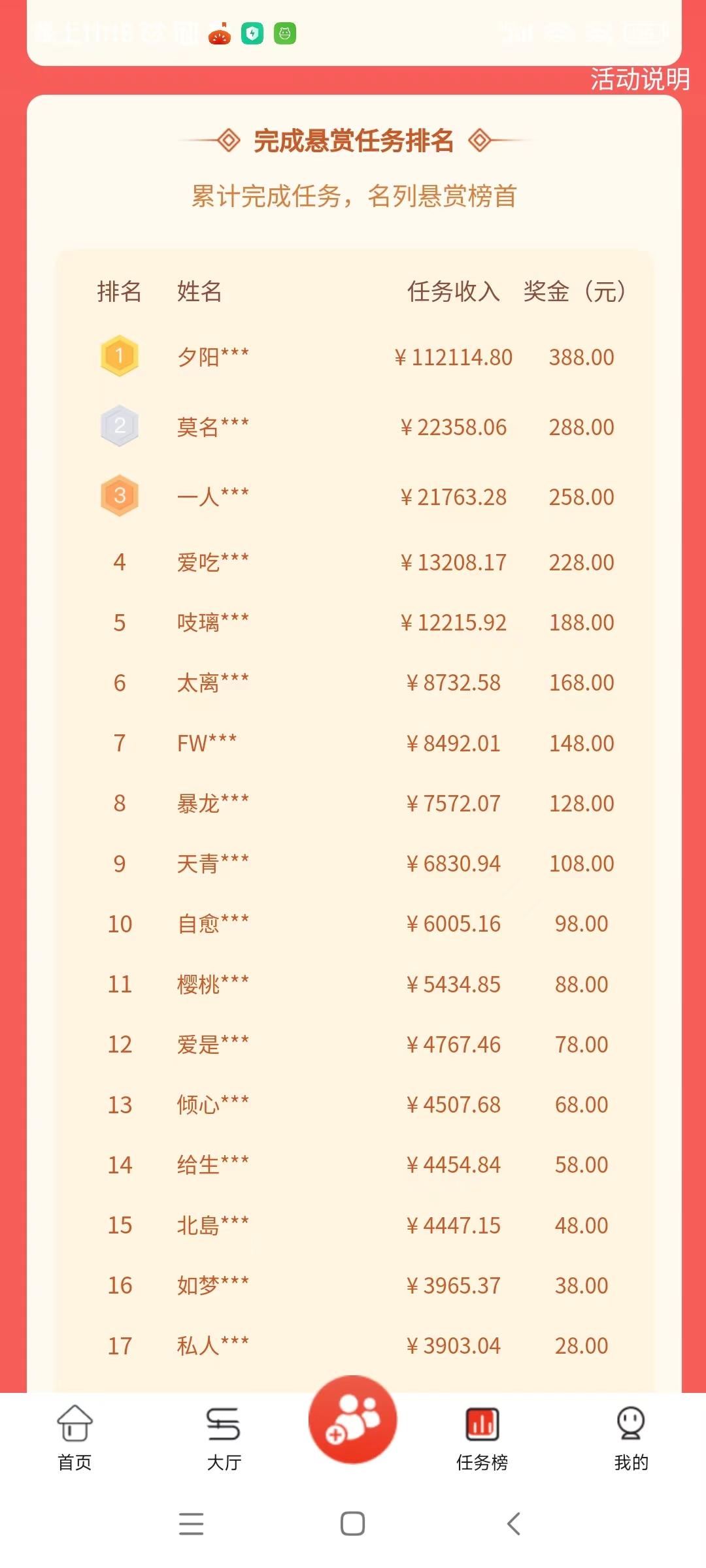Open the 大厅 hall tab
The width and height of the screenshot is (706, 1568).
[x=224, y=1437]
